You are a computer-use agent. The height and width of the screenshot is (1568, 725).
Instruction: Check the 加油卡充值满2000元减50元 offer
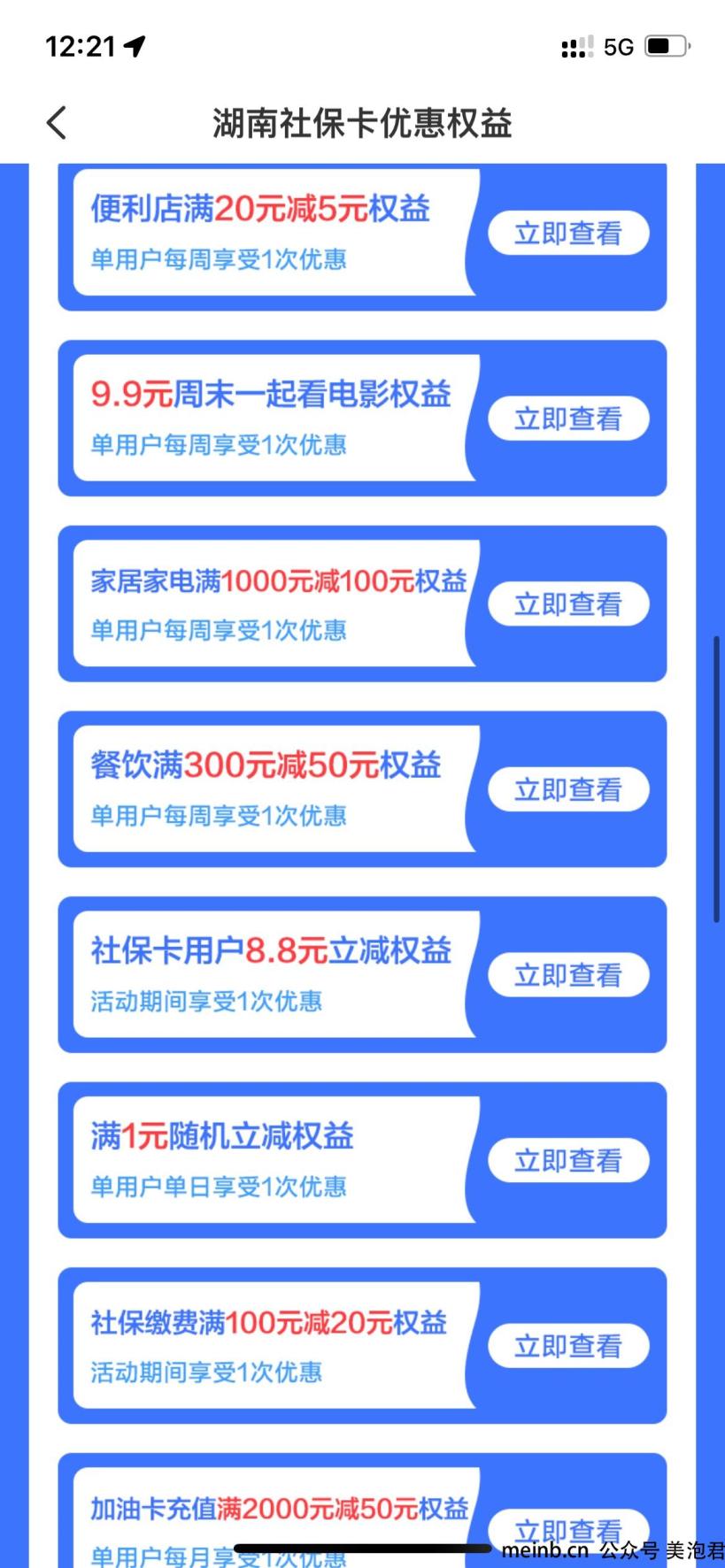pyautogui.click(x=568, y=1531)
